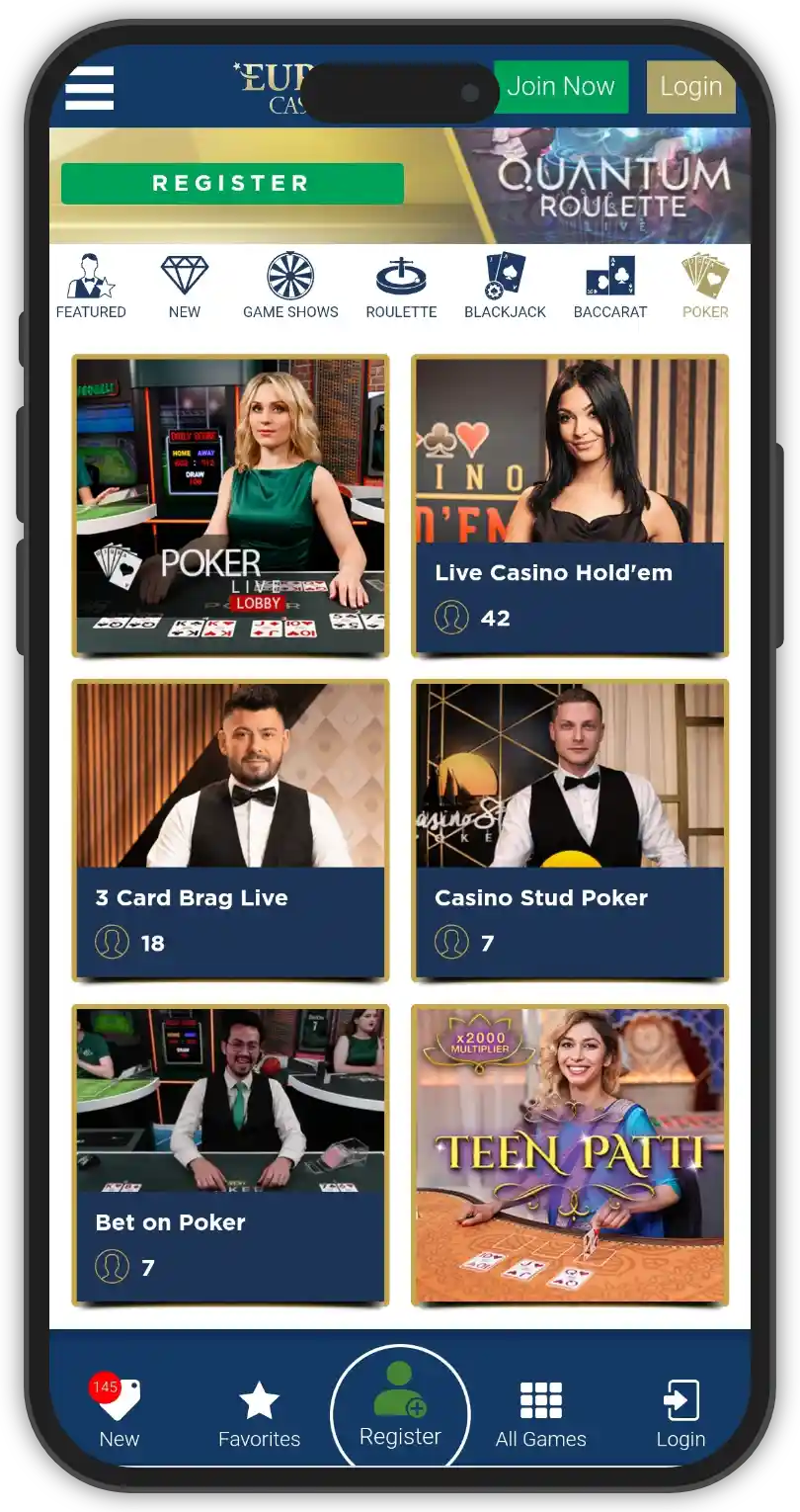The image size is (800, 1512).
Task: Tap the Join Now button
Action: coord(561,87)
